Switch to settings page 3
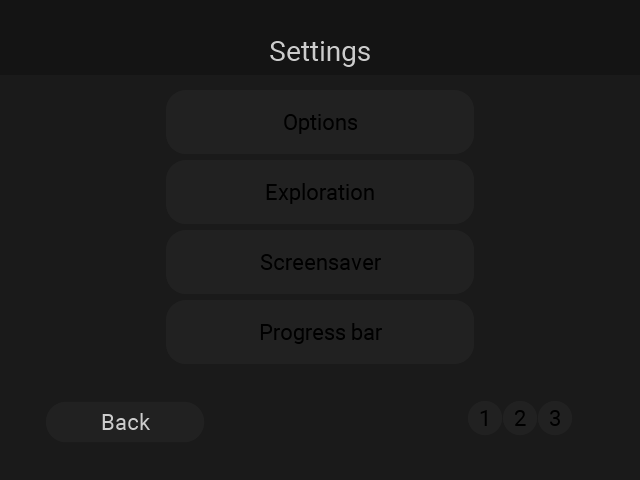 [x=555, y=418]
